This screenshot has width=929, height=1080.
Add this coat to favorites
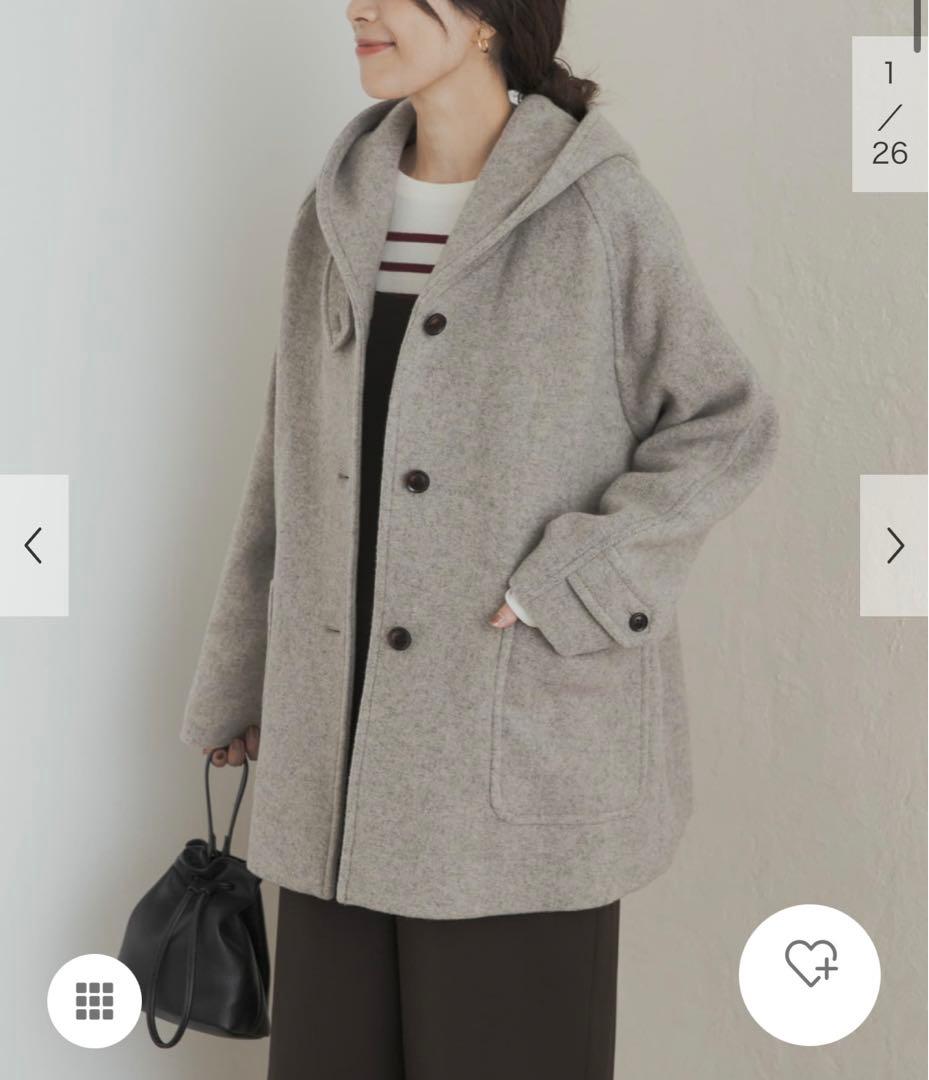(810, 975)
